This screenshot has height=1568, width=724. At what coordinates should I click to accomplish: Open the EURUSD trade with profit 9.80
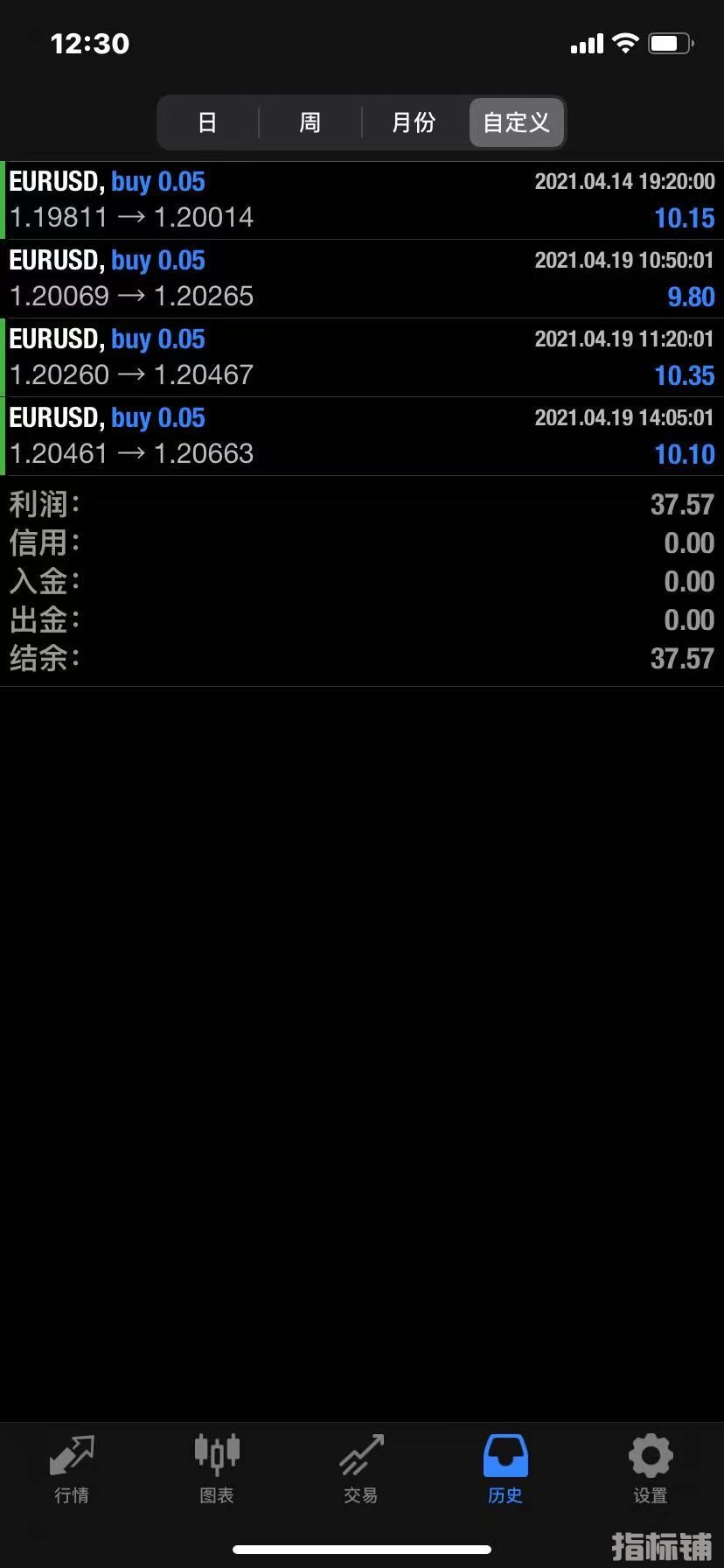pos(362,279)
